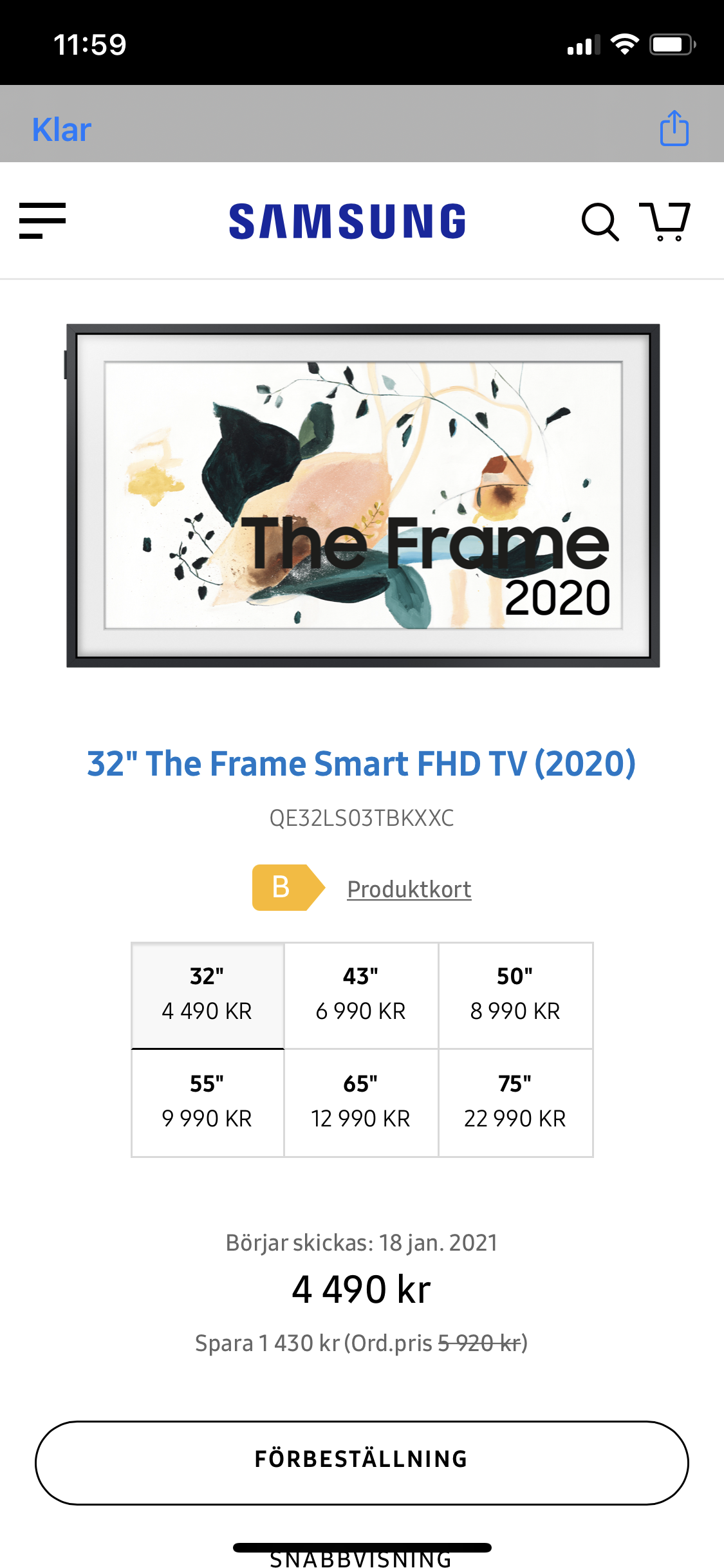View the shopping cart
The width and height of the screenshot is (724, 1568).
tap(665, 221)
